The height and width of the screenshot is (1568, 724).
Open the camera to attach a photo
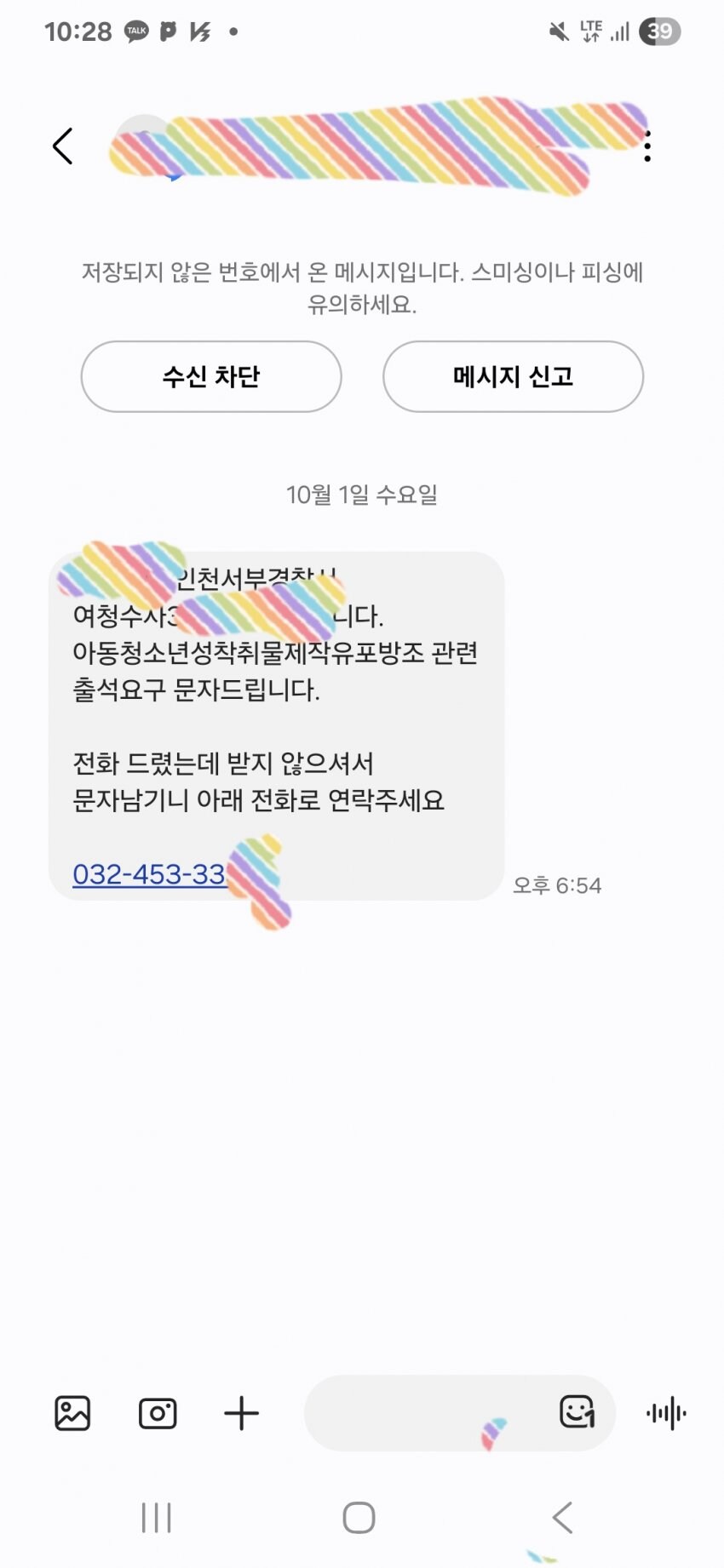click(x=157, y=1413)
